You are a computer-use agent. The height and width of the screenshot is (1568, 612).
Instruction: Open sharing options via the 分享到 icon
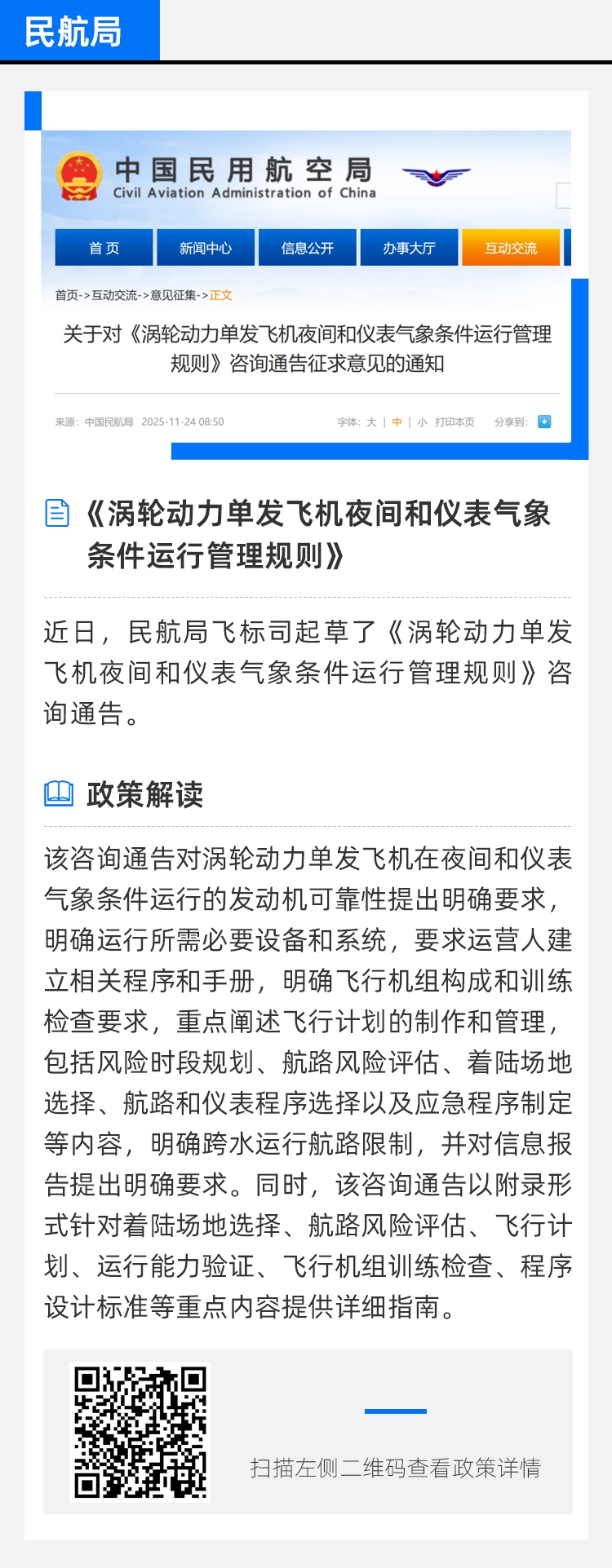tap(543, 422)
